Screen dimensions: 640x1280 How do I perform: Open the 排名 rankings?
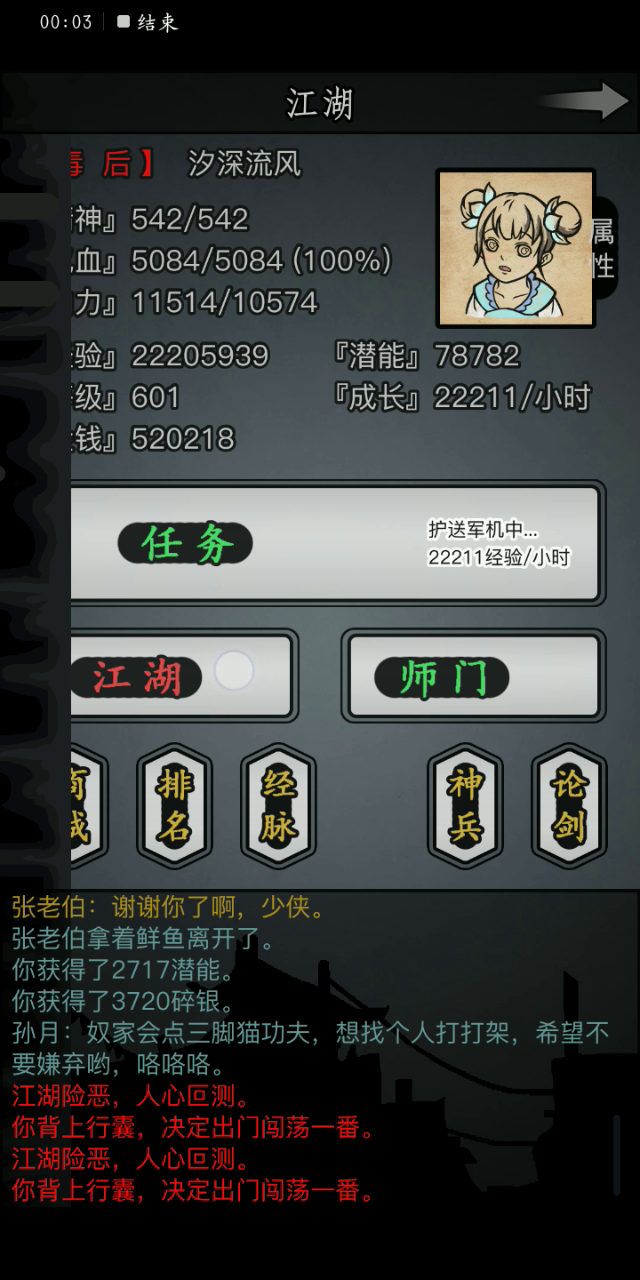point(174,806)
